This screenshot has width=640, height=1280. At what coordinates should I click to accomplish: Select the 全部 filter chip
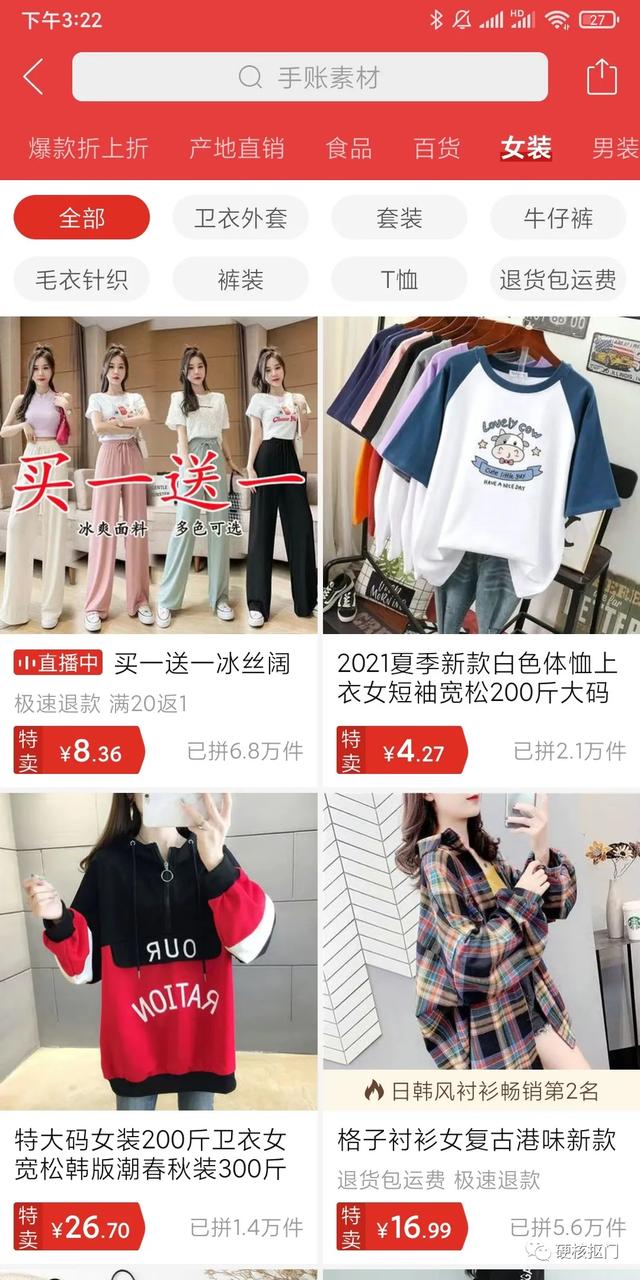point(82,218)
